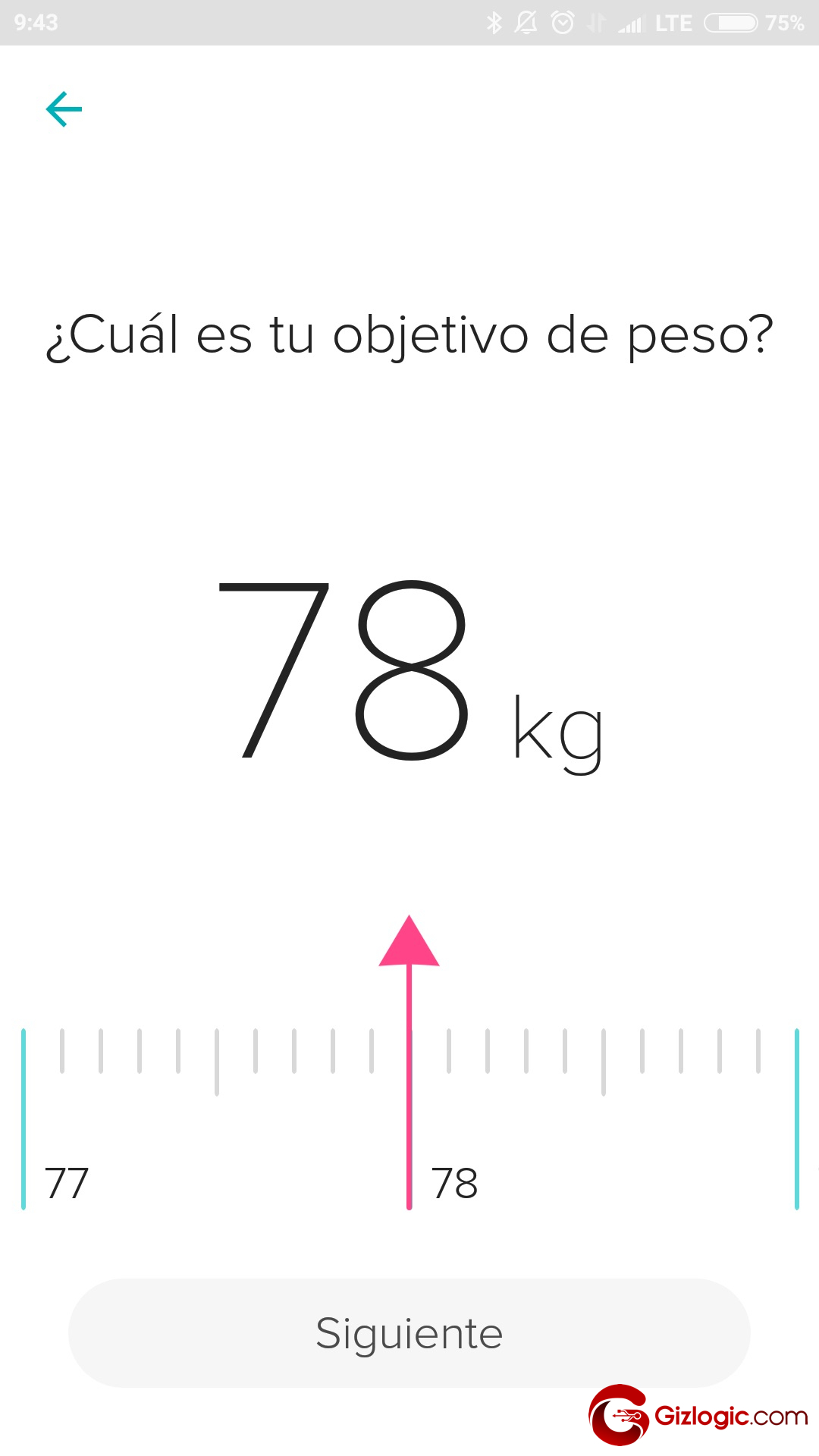Tap the Siguiente button
This screenshot has height=1456, width=819.
(409, 1333)
